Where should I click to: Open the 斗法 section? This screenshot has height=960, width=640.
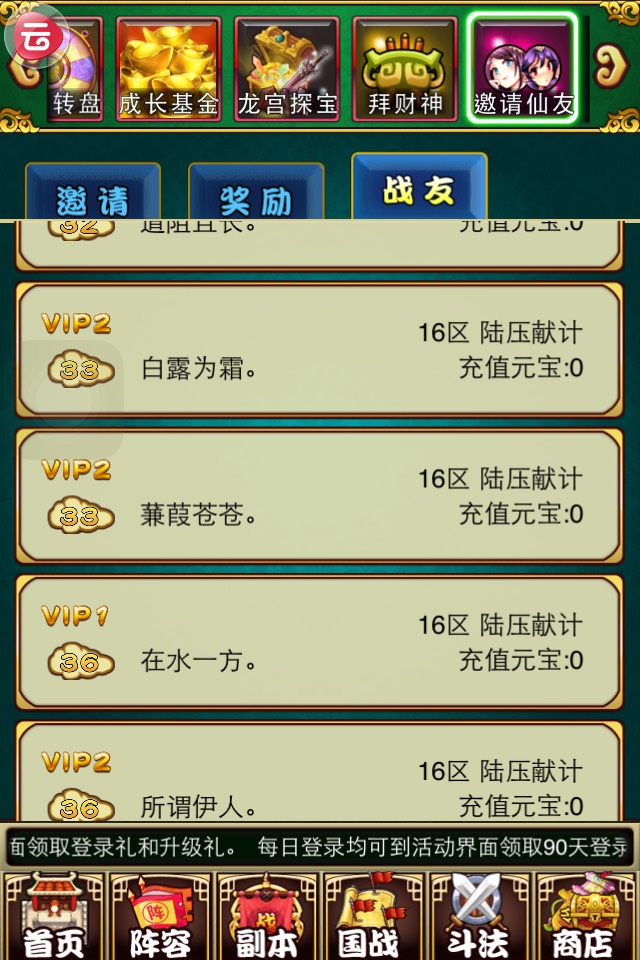pyautogui.click(x=479, y=916)
